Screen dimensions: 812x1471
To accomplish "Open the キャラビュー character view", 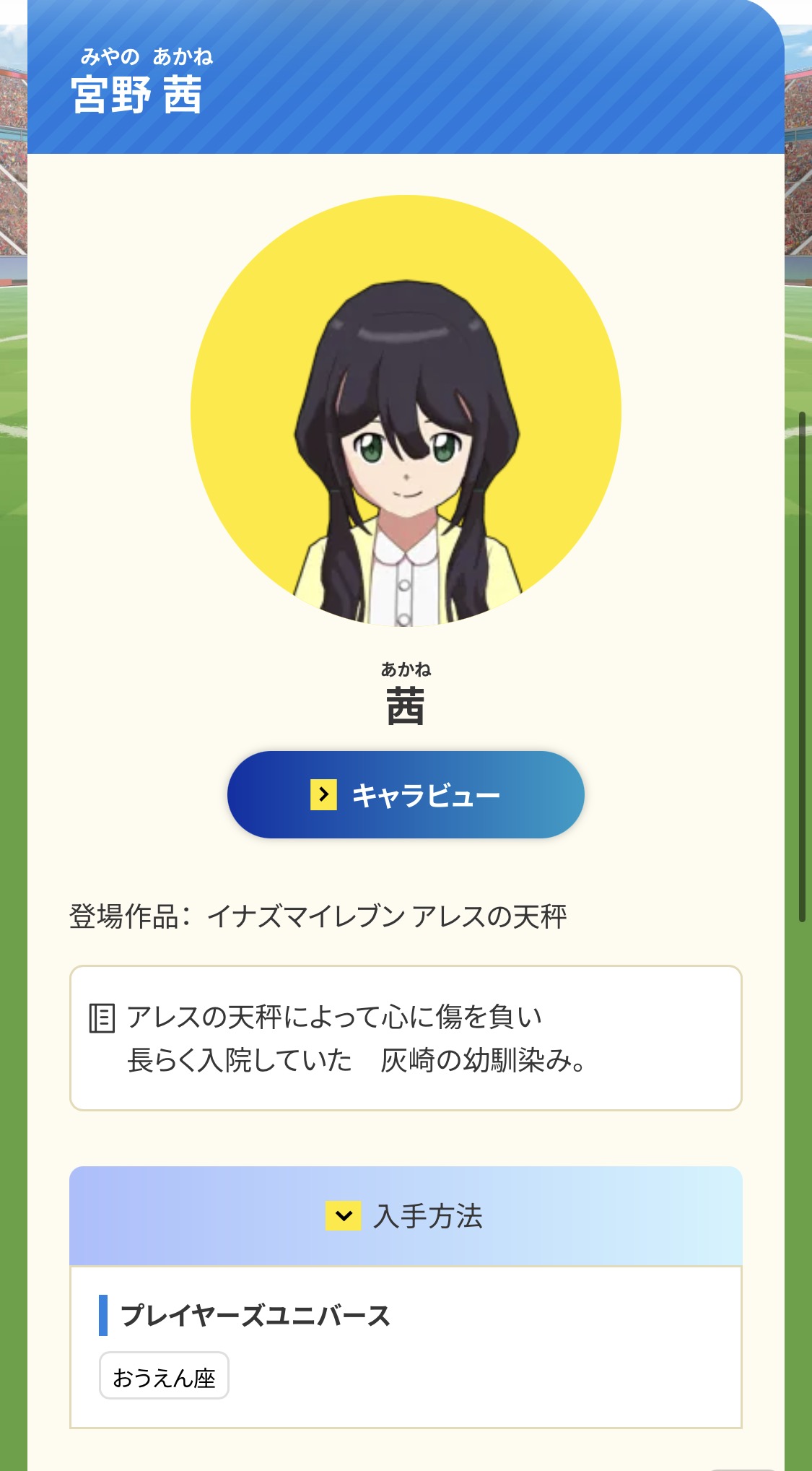I will tap(406, 794).
